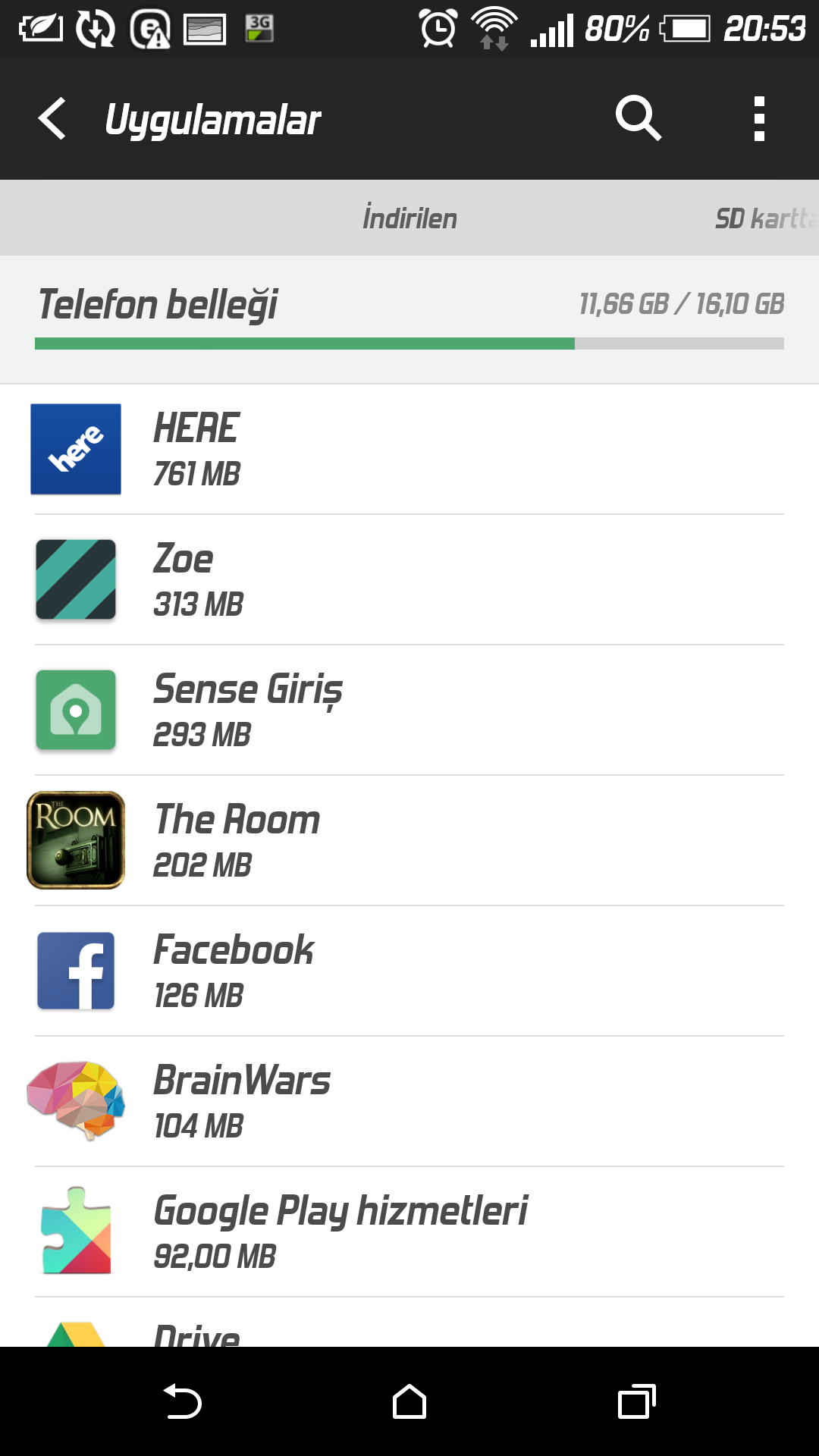The width and height of the screenshot is (819, 1456).
Task: Open the overflow menu
Action: [x=759, y=118]
